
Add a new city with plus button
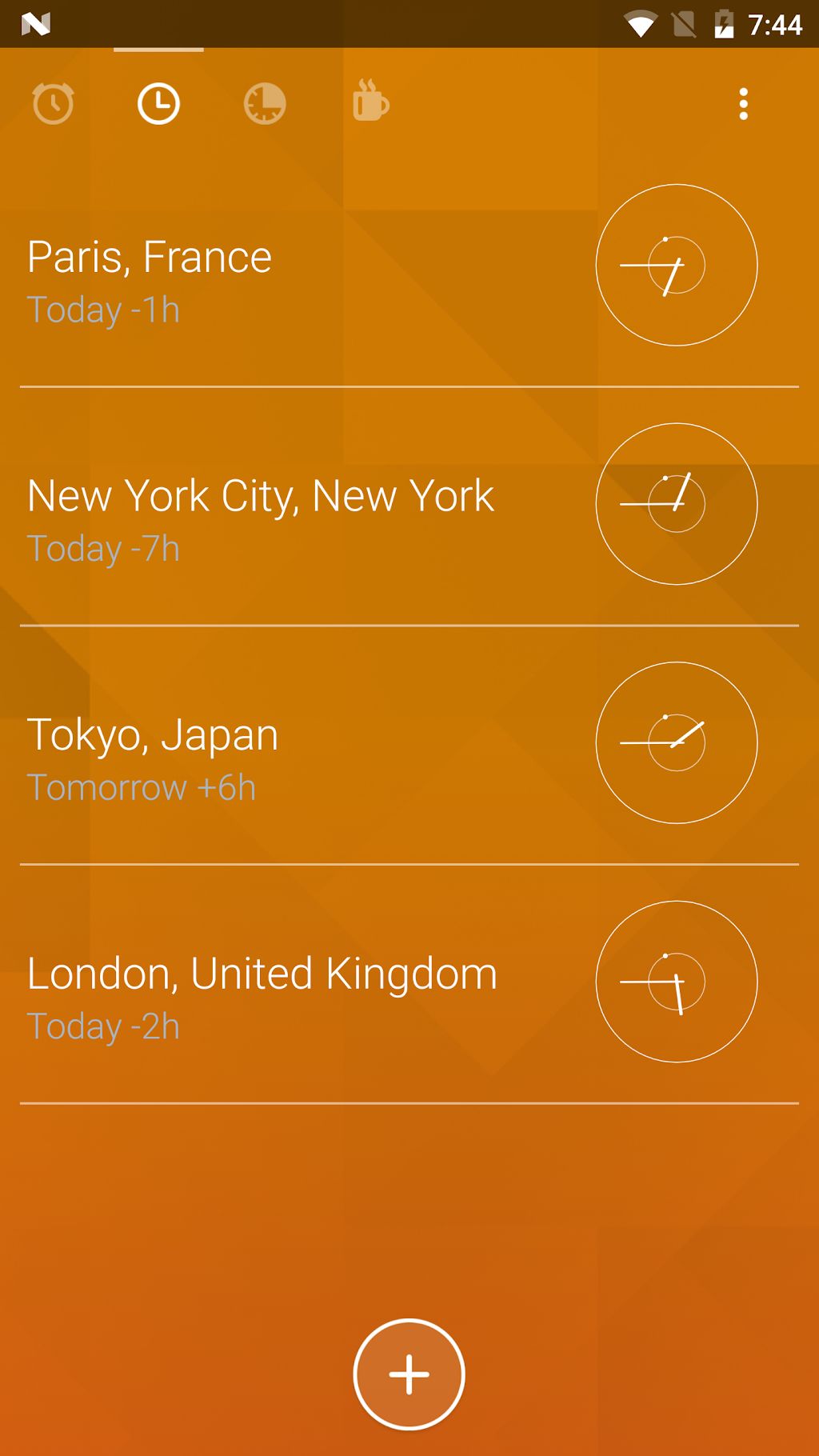(x=409, y=1374)
